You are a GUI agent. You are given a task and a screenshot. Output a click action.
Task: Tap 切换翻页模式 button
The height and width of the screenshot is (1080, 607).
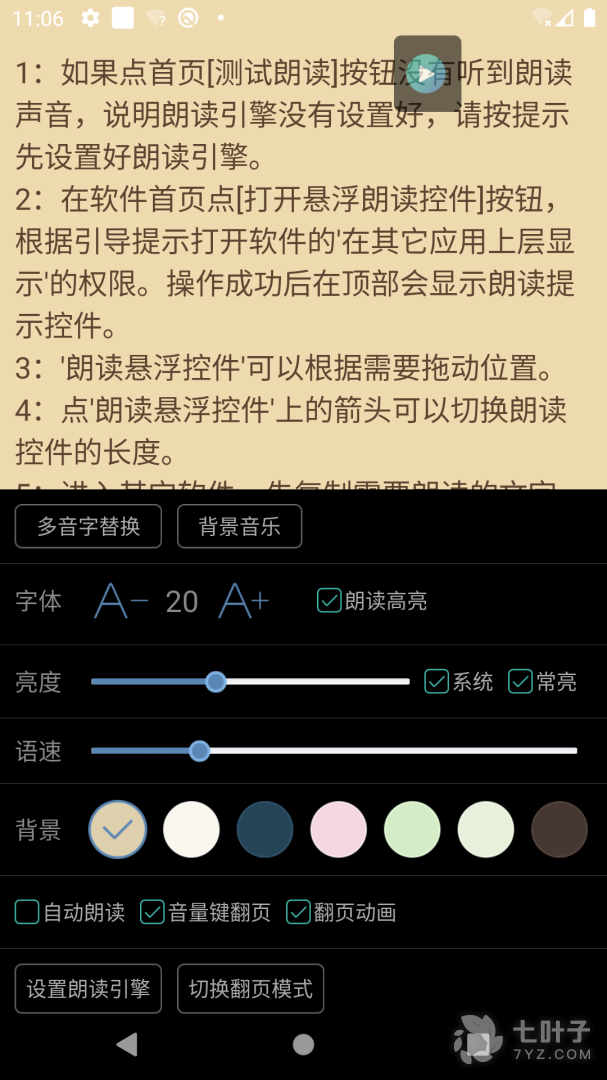click(x=250, y=989)
